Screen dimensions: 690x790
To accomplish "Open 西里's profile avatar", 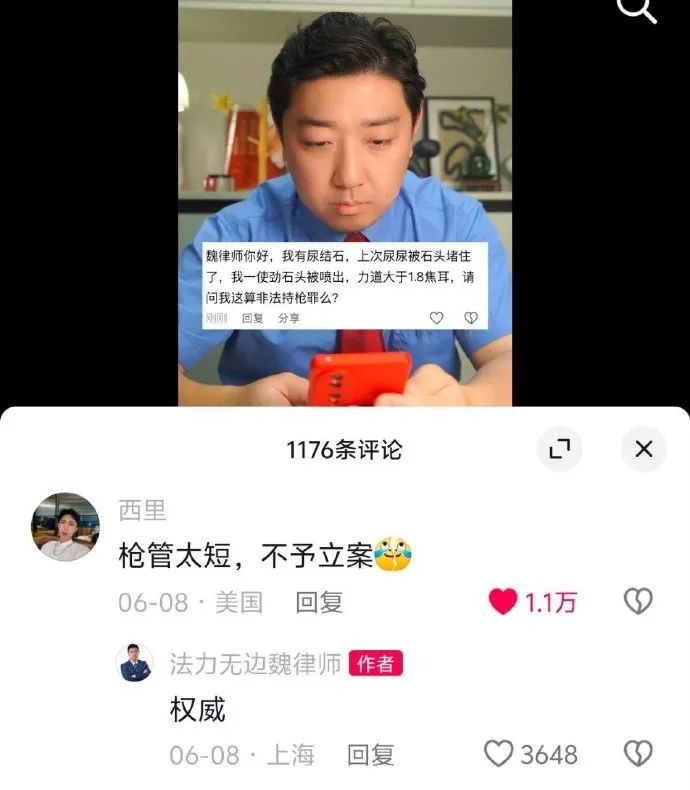I will (x=66, y=526).
